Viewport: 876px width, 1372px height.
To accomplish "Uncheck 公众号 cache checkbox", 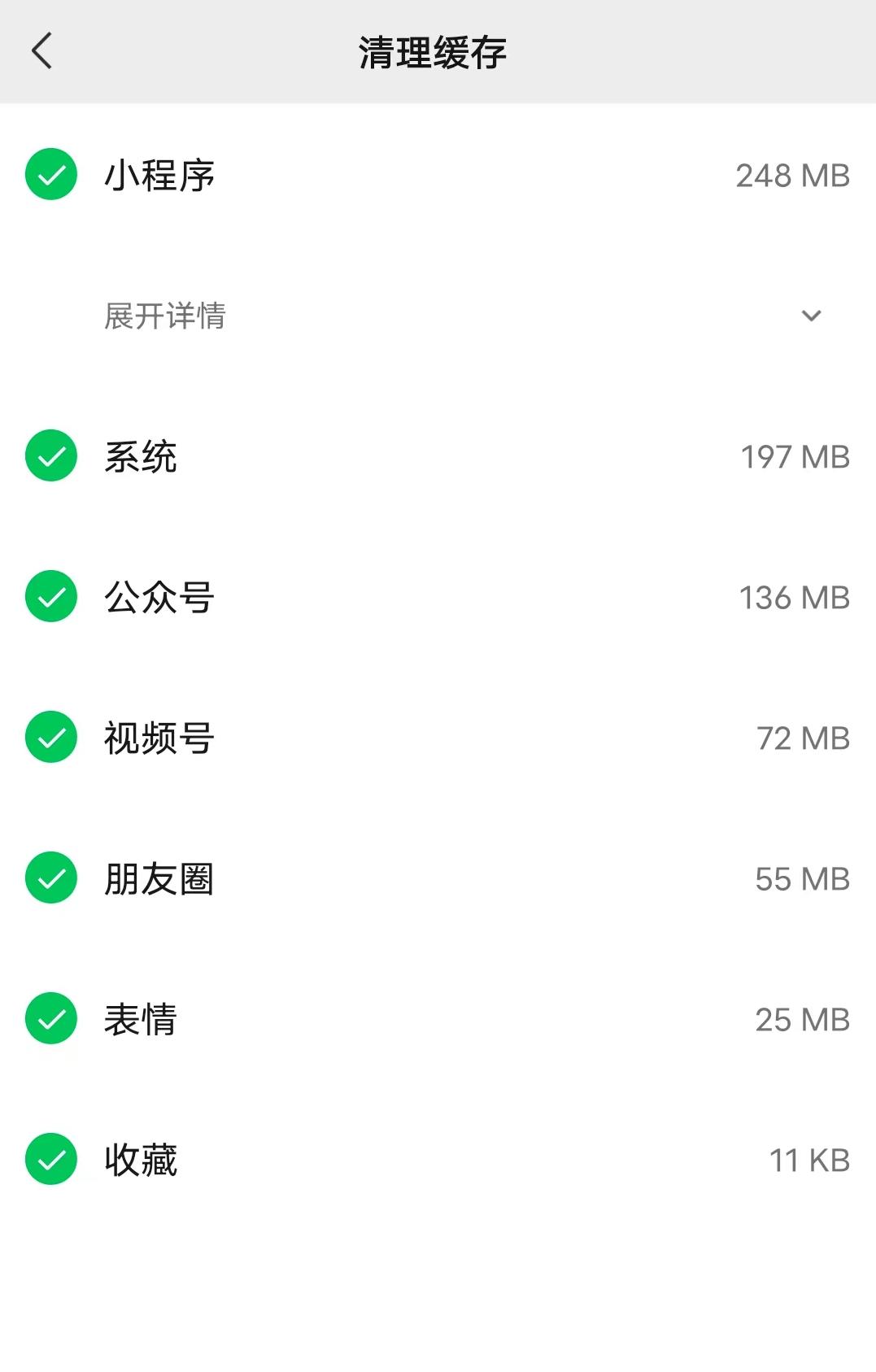I will (x=51, y=596).
